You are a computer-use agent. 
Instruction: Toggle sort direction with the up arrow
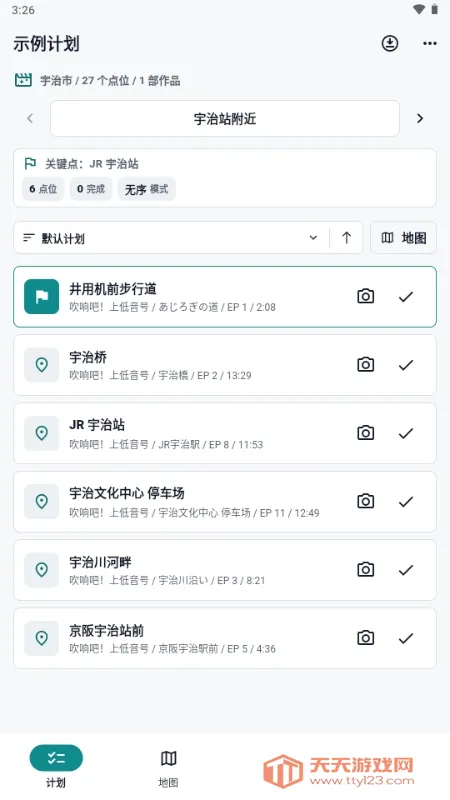(346, 238)
